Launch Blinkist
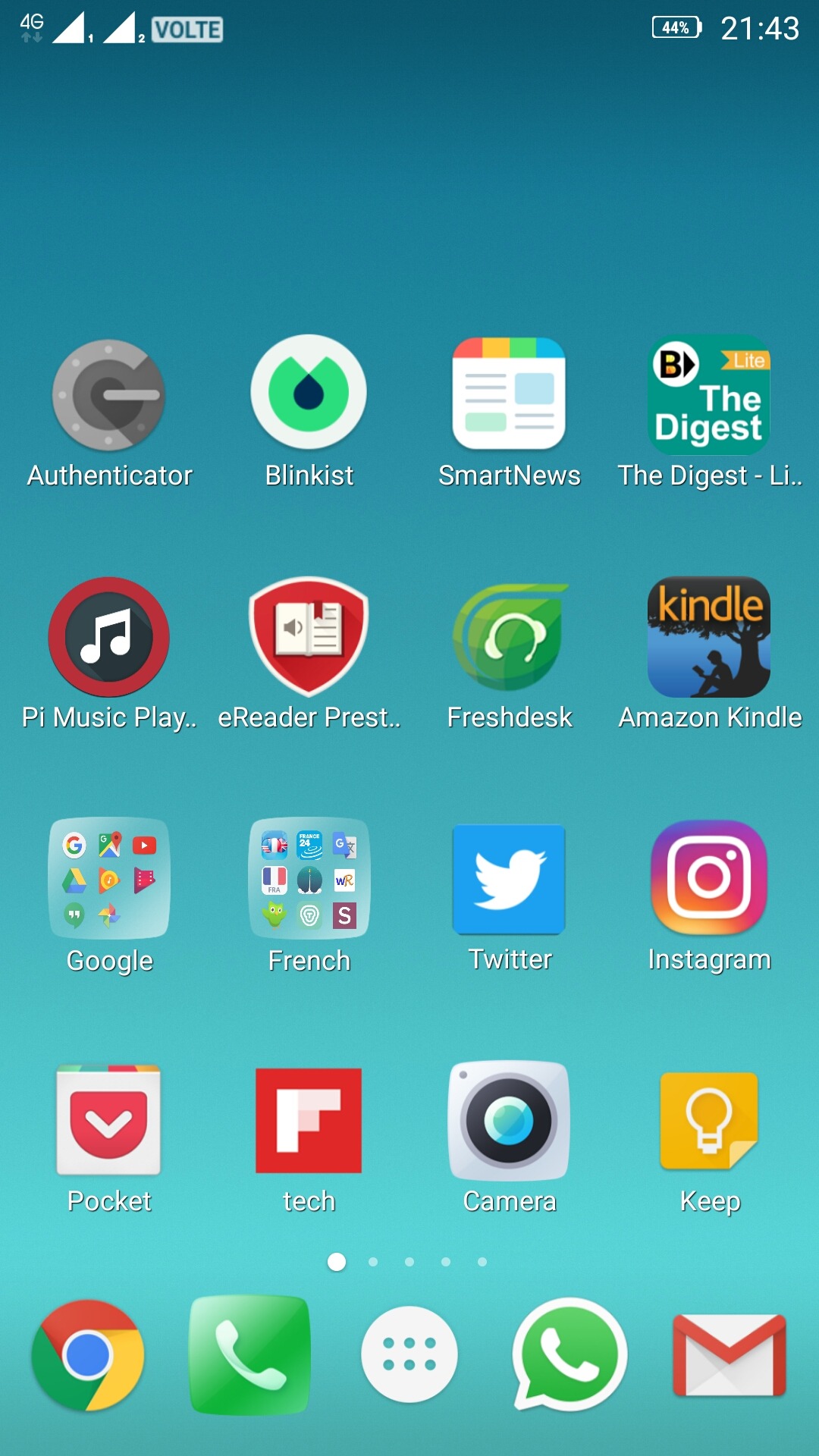The width and height of the screenshot is (819, 1456). click(x=309, y=393)
